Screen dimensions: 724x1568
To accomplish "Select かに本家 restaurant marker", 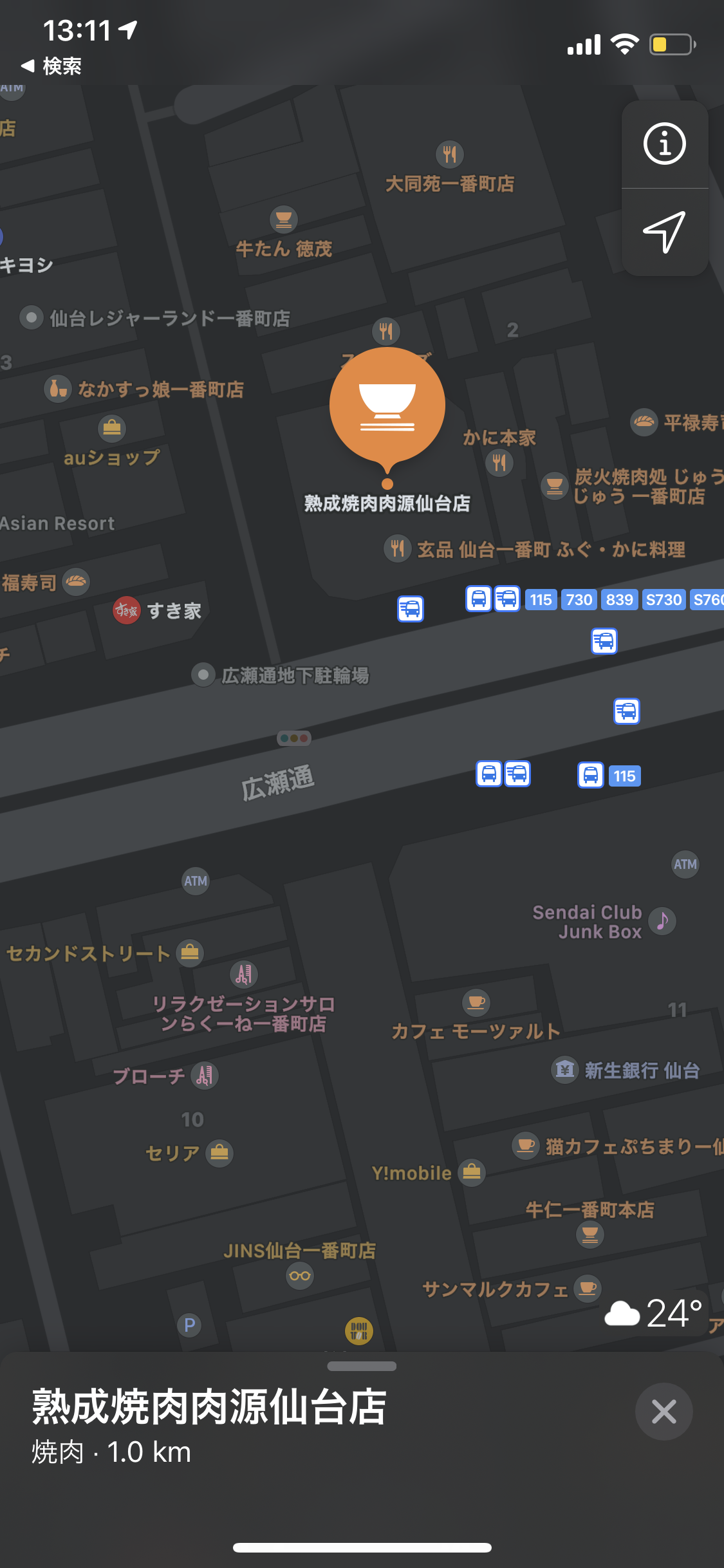I will 499,462.
